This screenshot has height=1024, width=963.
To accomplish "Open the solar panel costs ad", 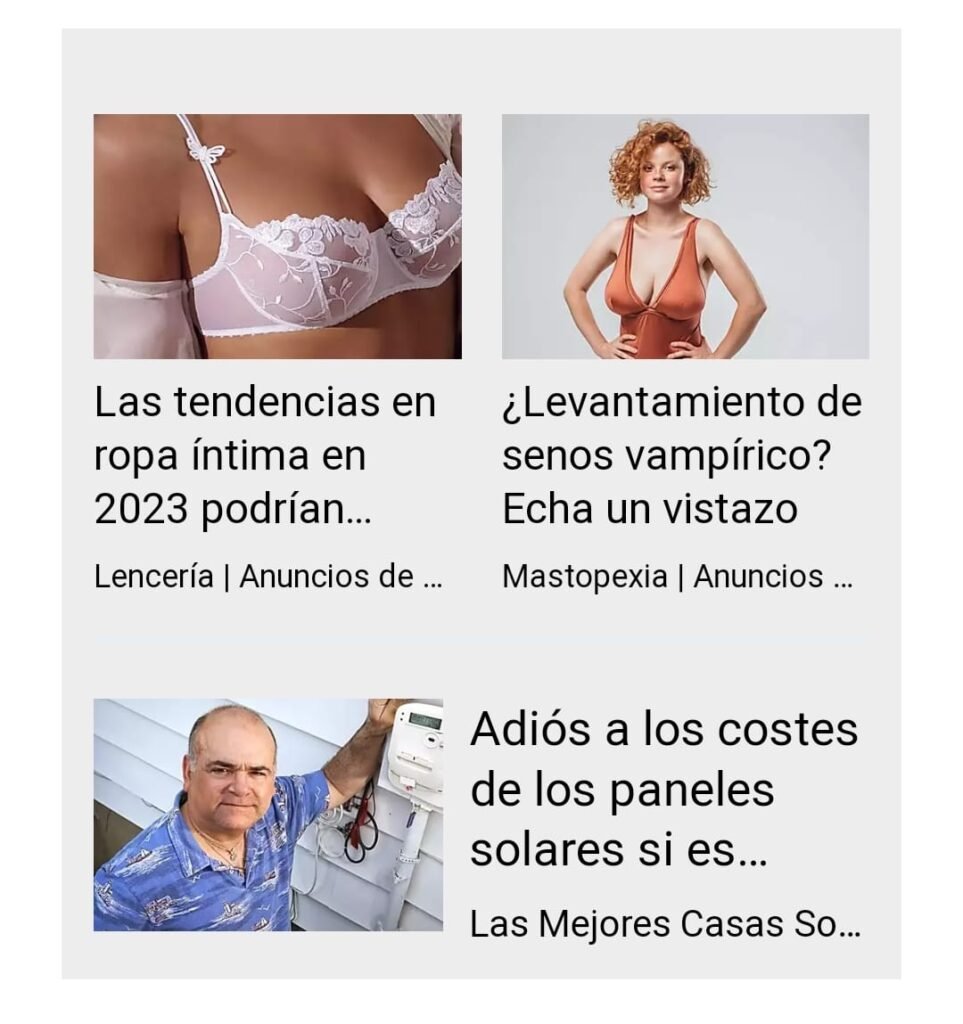I will (664, 789).
